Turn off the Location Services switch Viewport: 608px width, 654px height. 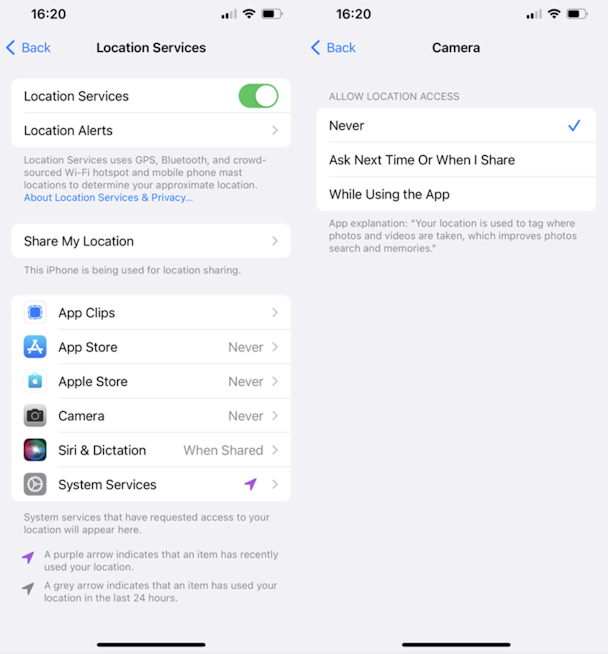pyautogui.click(x=258, y=96)
